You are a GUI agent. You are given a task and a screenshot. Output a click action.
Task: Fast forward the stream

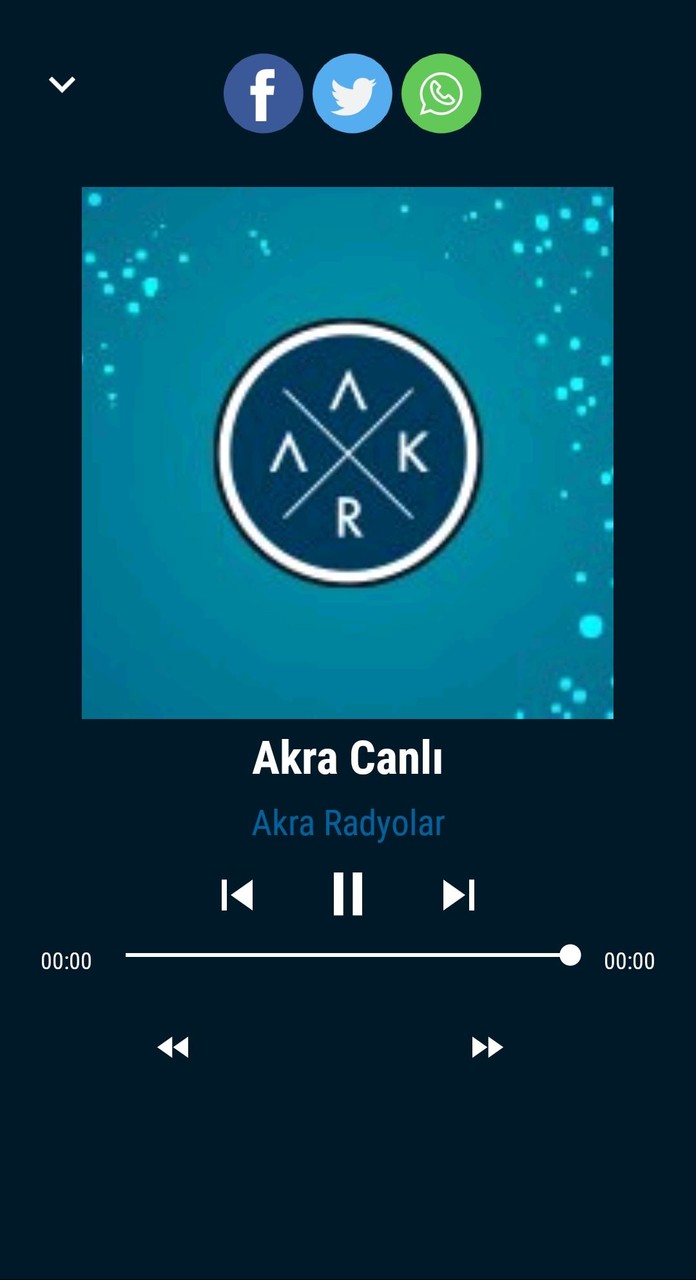487,1047
